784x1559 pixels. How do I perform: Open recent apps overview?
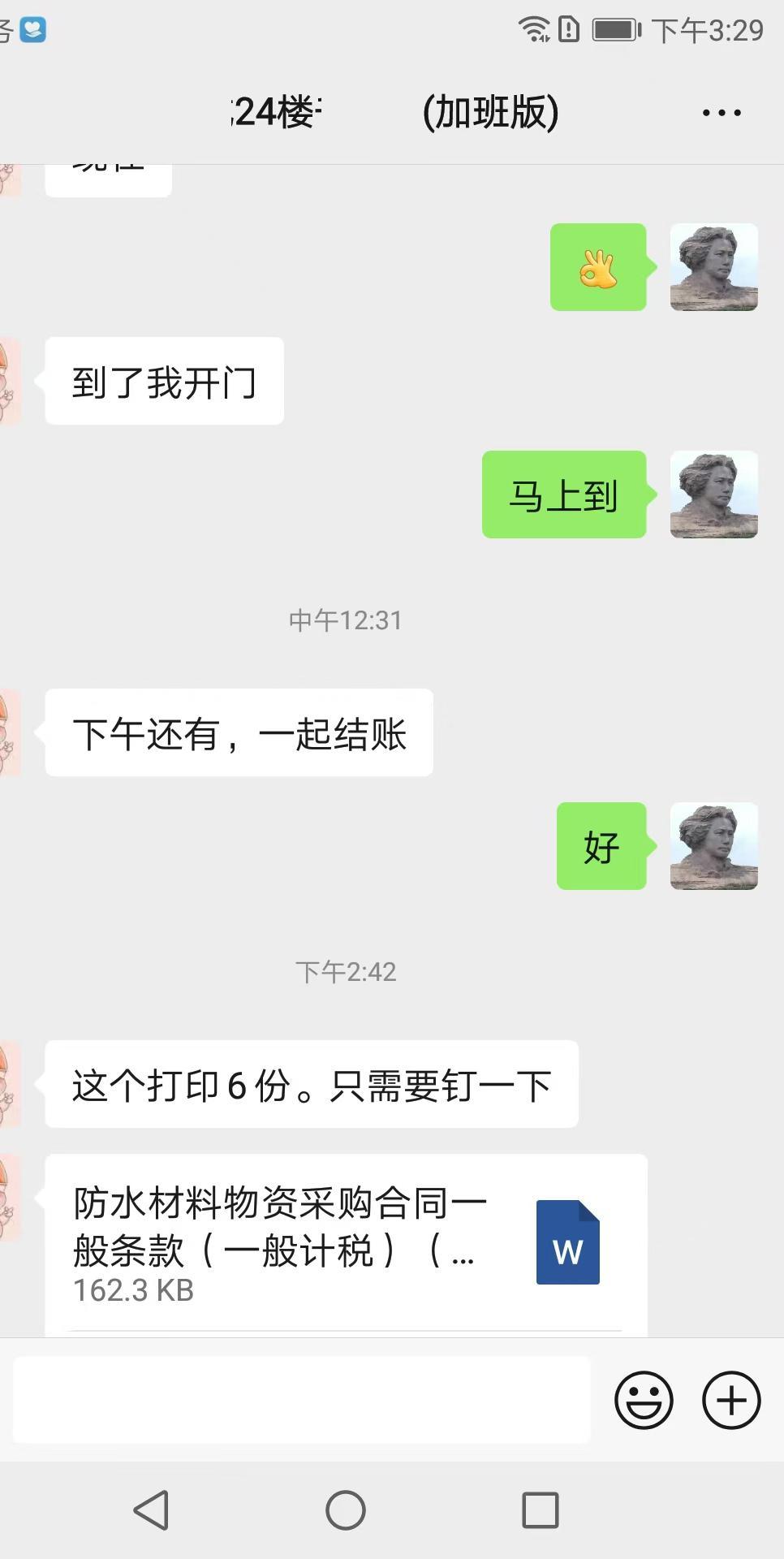540,1510
